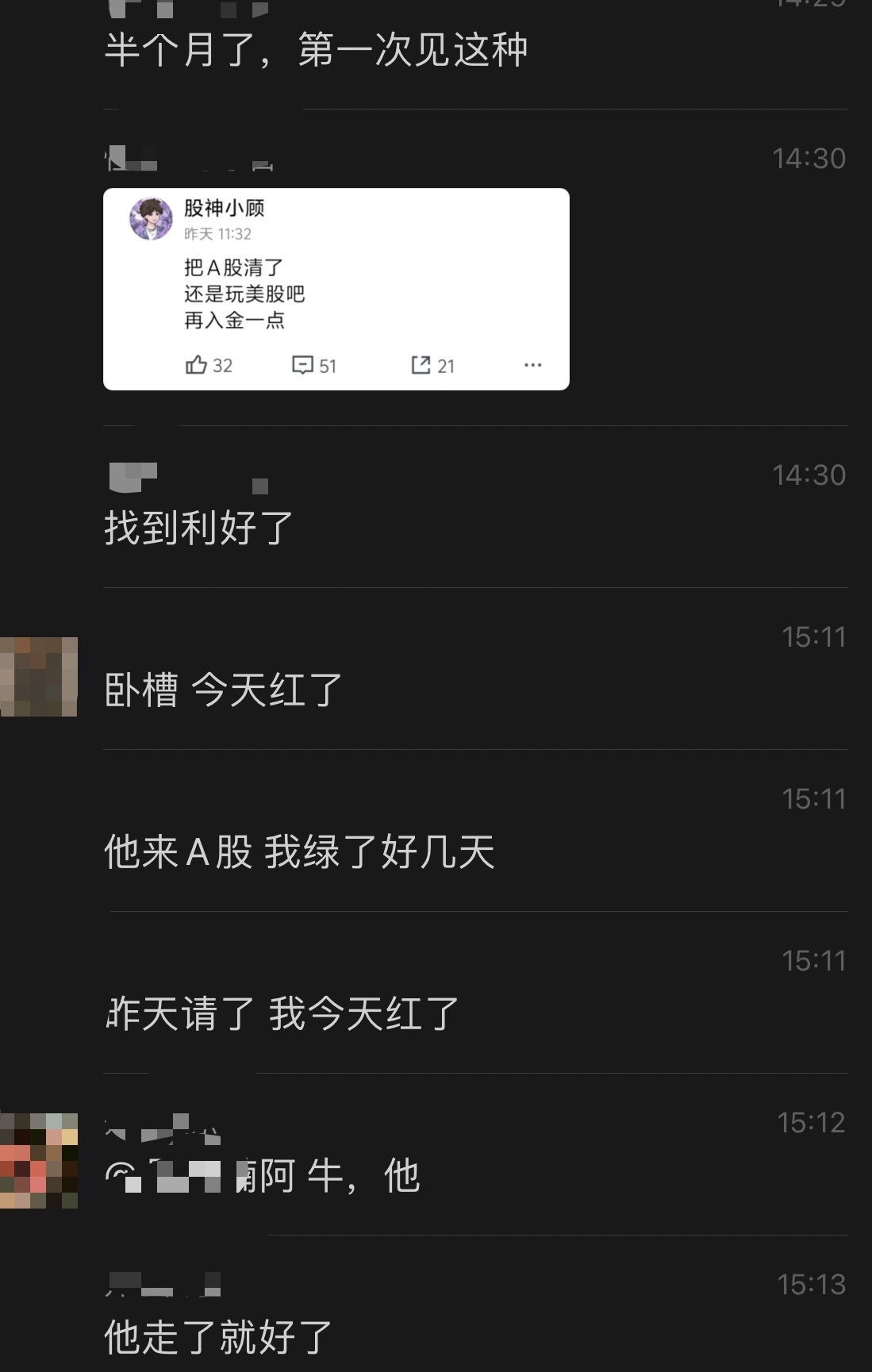
Task: Tap the avatar beside 卧槽 今天红了 message
Action: 38,677
